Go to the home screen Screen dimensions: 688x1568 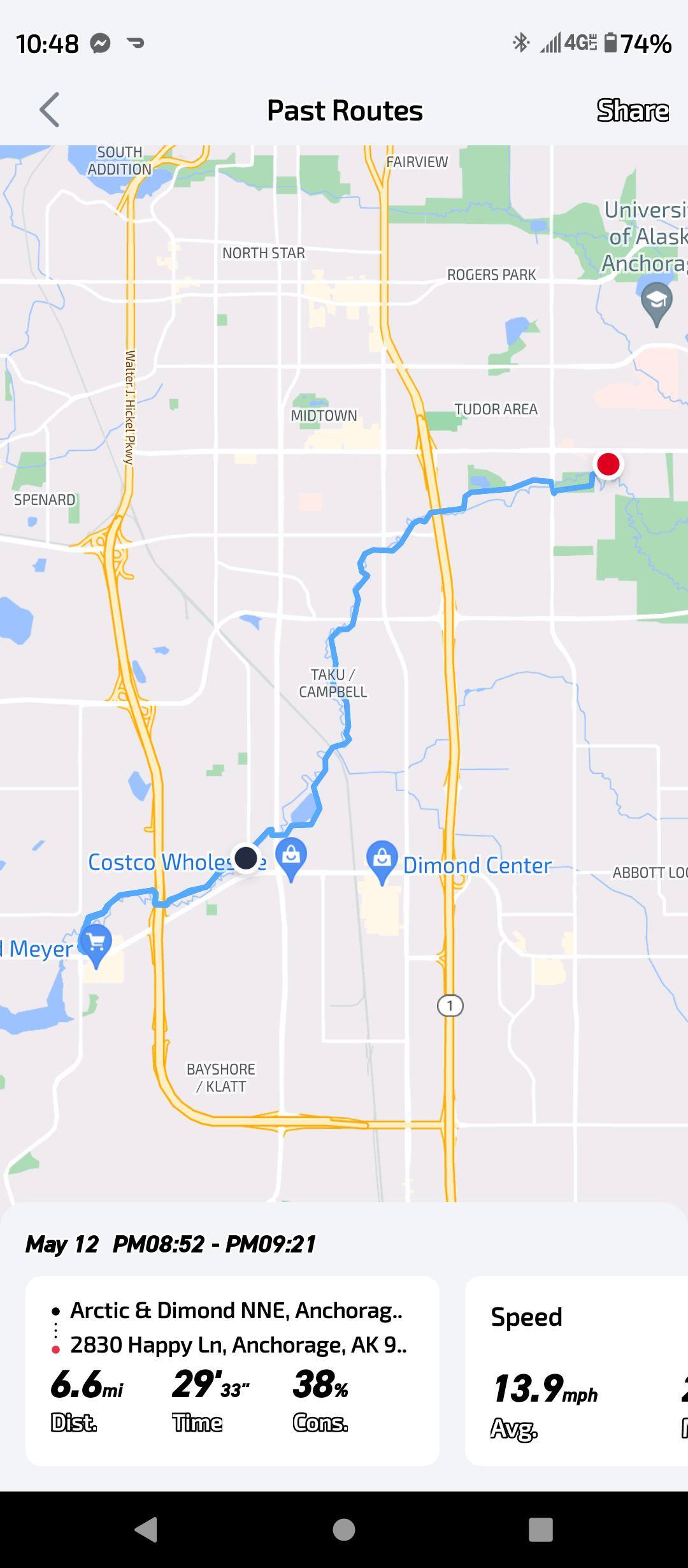[x=344, y=1528]
